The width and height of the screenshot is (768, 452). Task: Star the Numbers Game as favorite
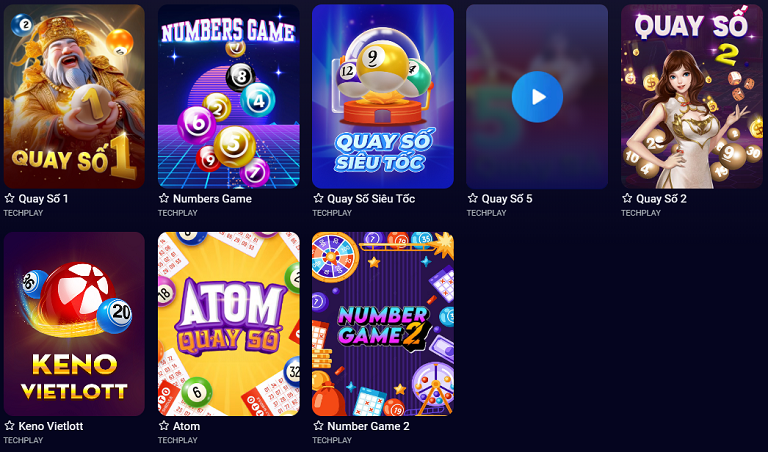click(x=164, y=199)
